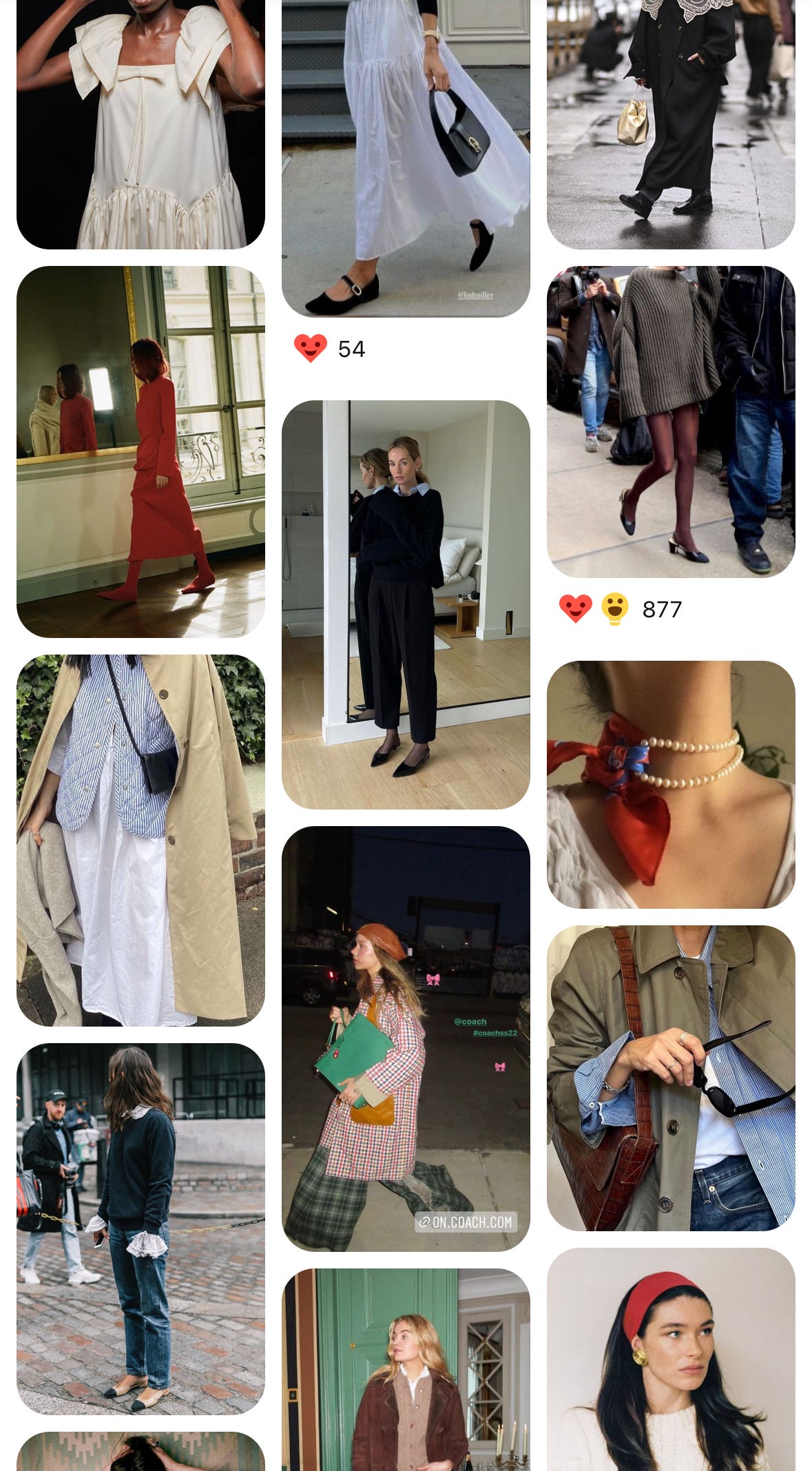Open the cream ruffled dress pin
Screen dimensions: 812x1471
tap(140, 124)
